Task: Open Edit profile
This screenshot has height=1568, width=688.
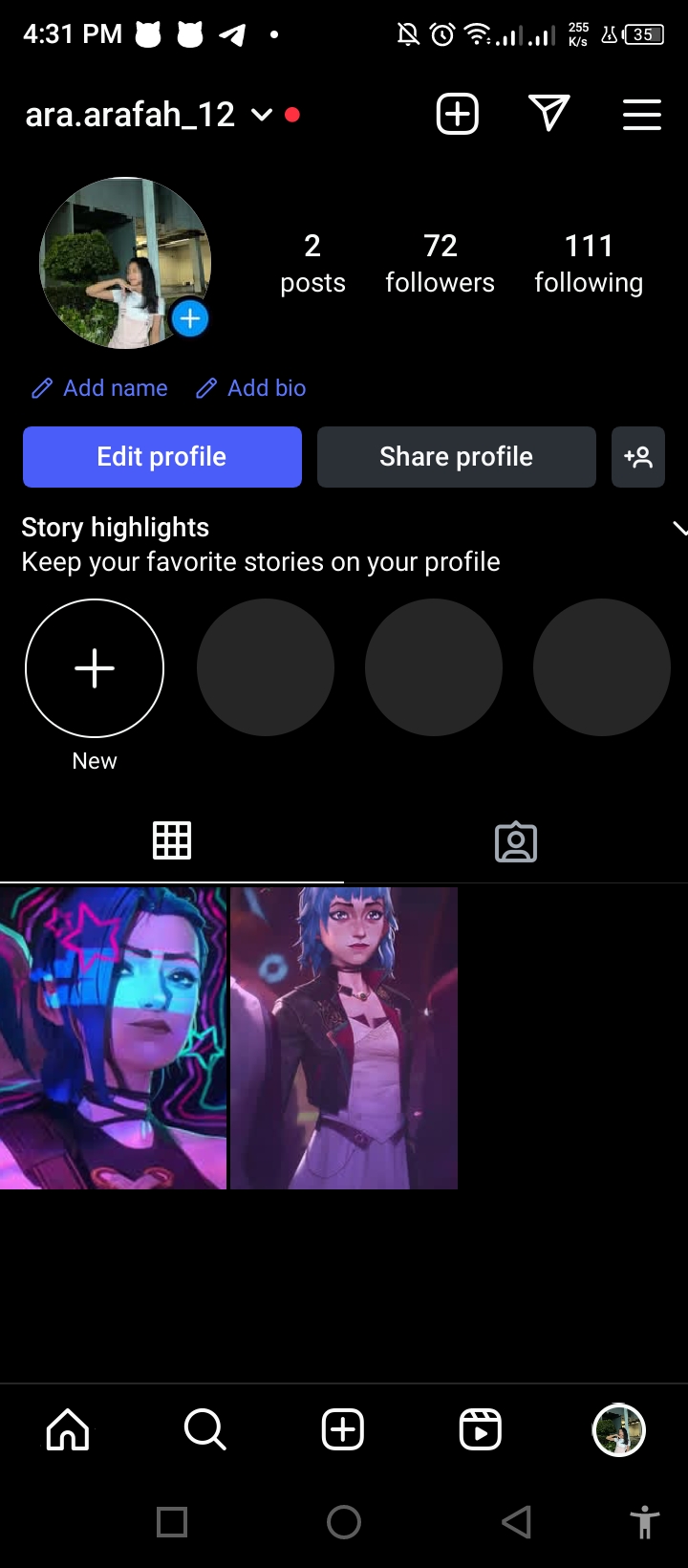Action: [162, 457]
